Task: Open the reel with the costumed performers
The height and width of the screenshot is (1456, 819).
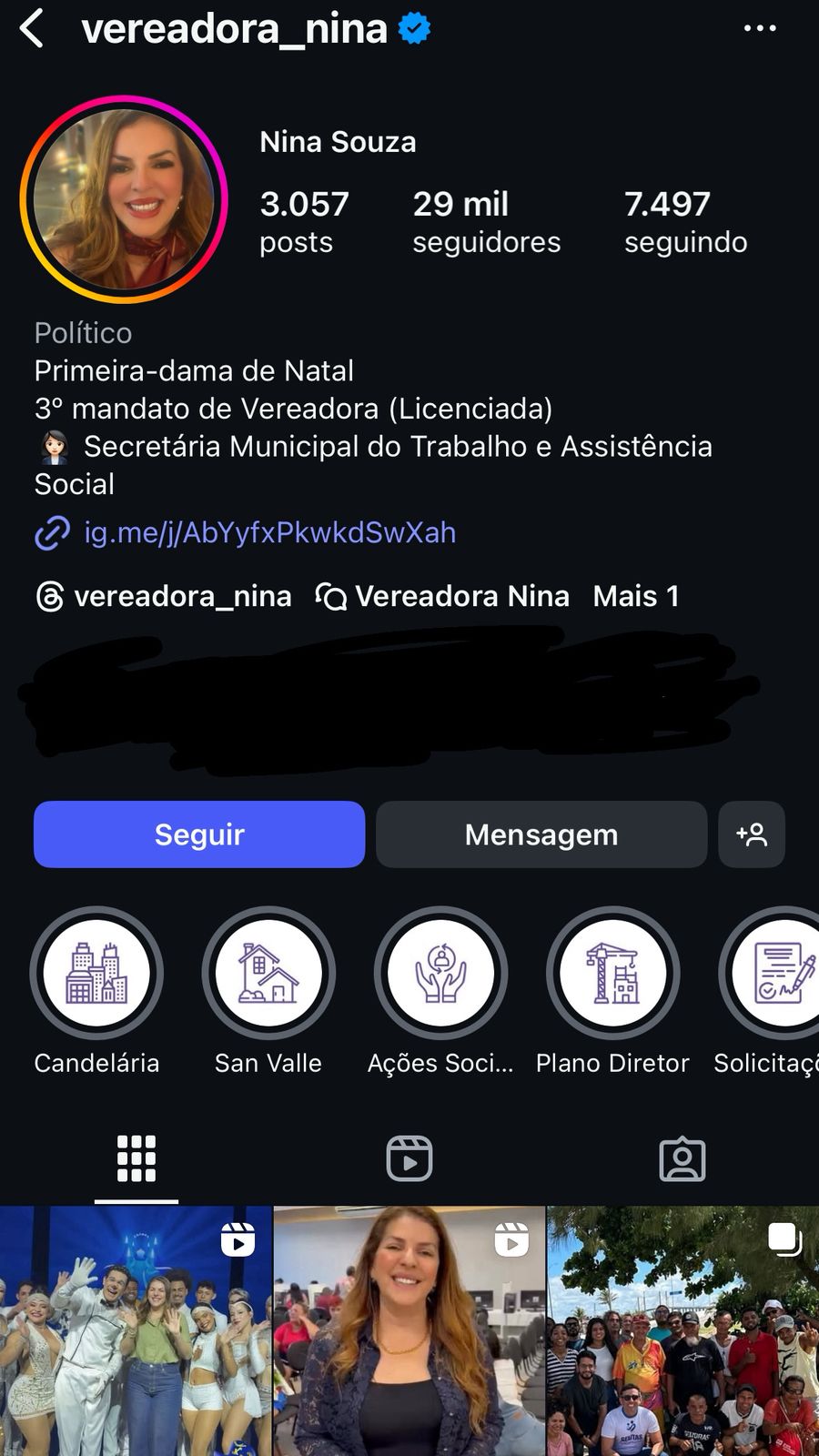Action: (136, 1331)
